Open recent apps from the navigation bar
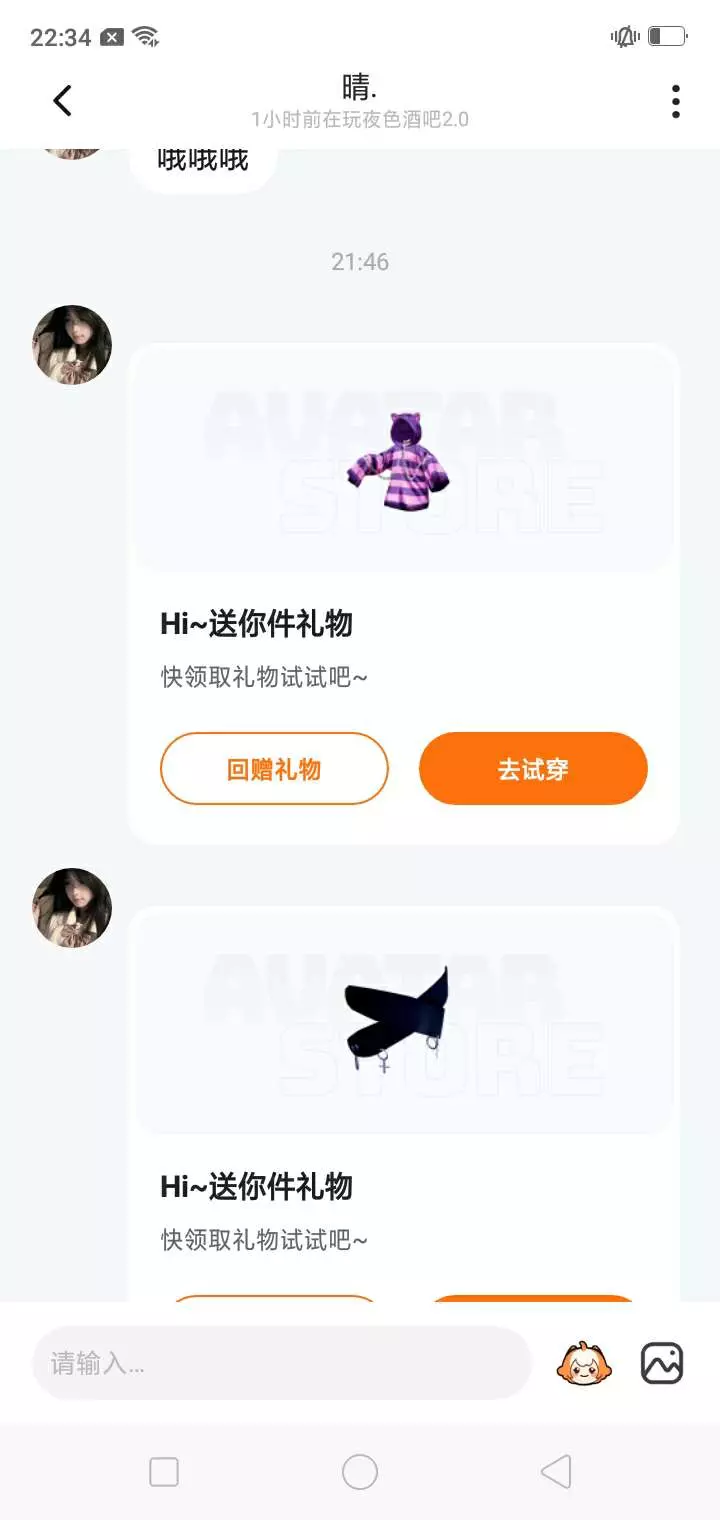 click(164, 1472)
